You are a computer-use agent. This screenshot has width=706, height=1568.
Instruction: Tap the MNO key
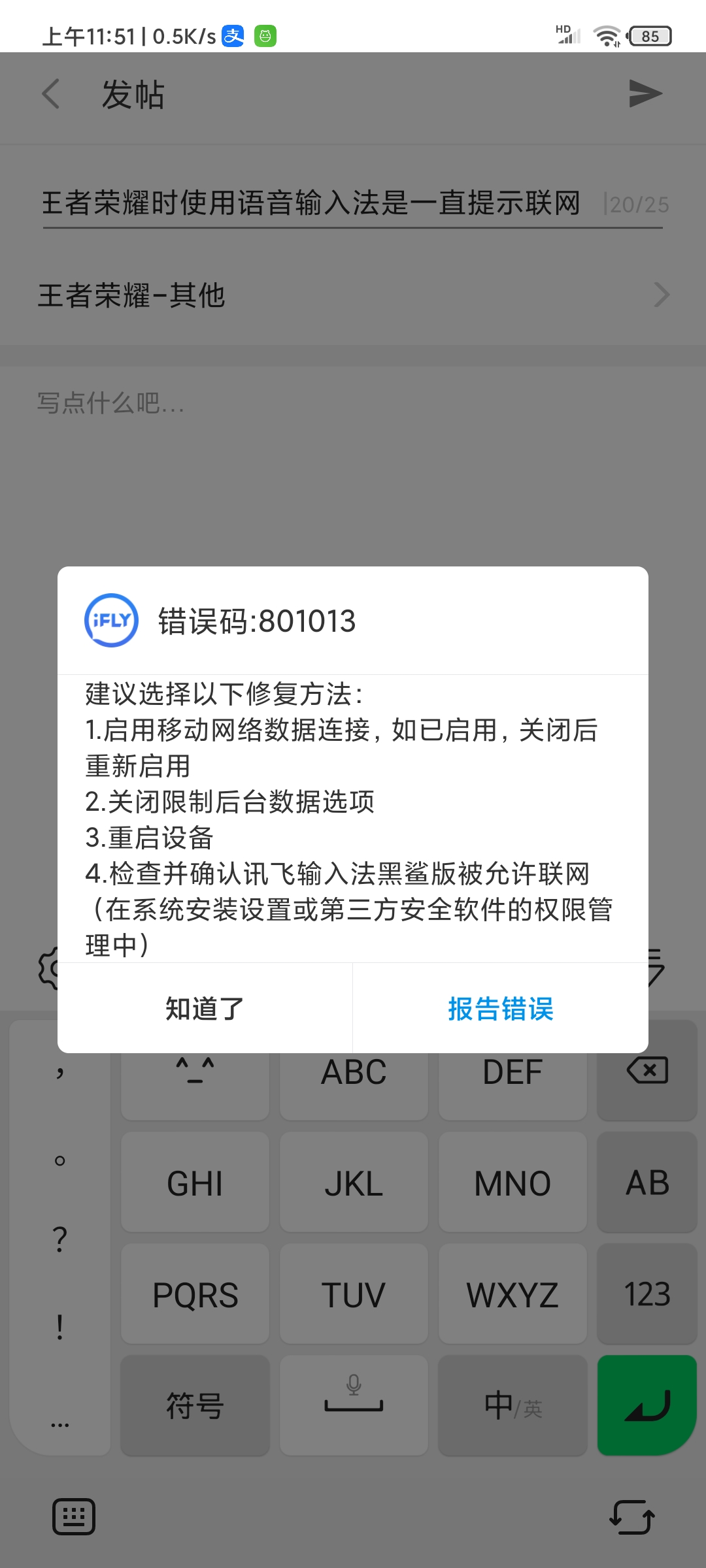pyautogui.click(x=513, y=1183)
